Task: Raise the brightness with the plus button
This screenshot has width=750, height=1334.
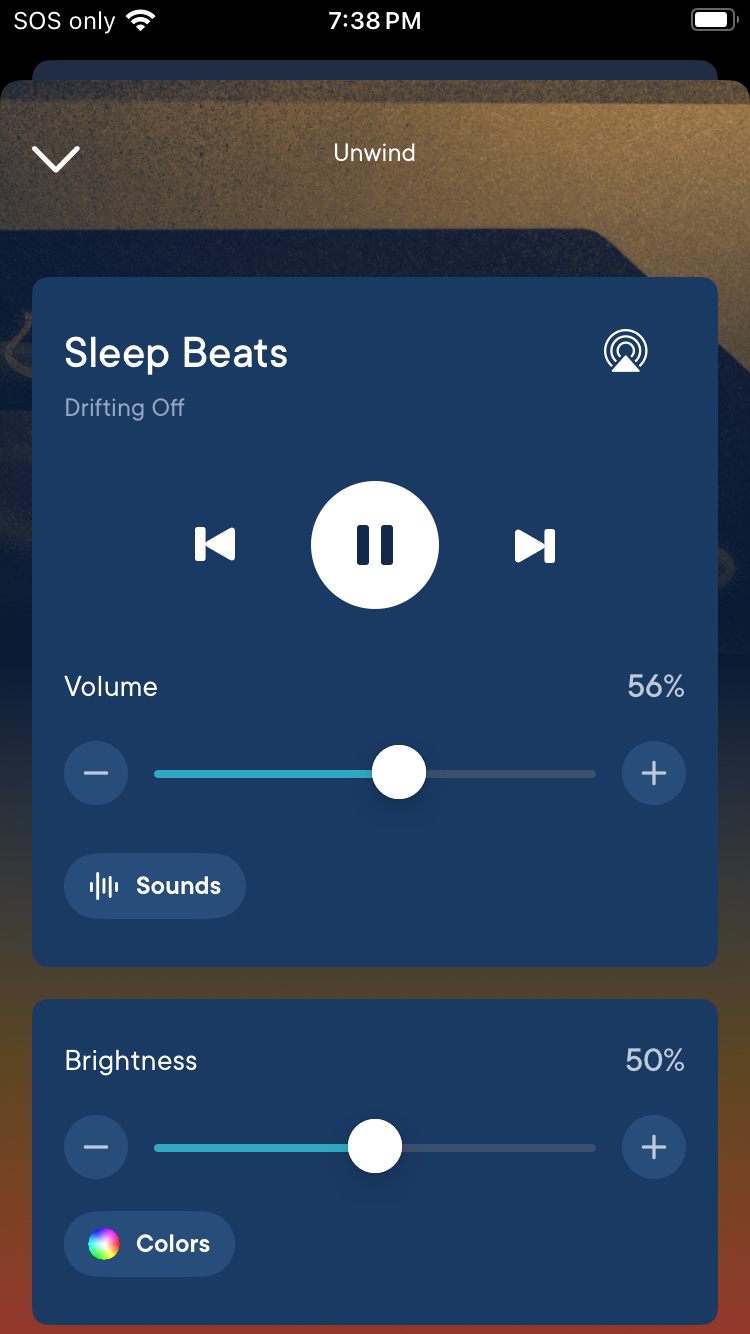Action: pyautogui.click(x=654, y=1147)
